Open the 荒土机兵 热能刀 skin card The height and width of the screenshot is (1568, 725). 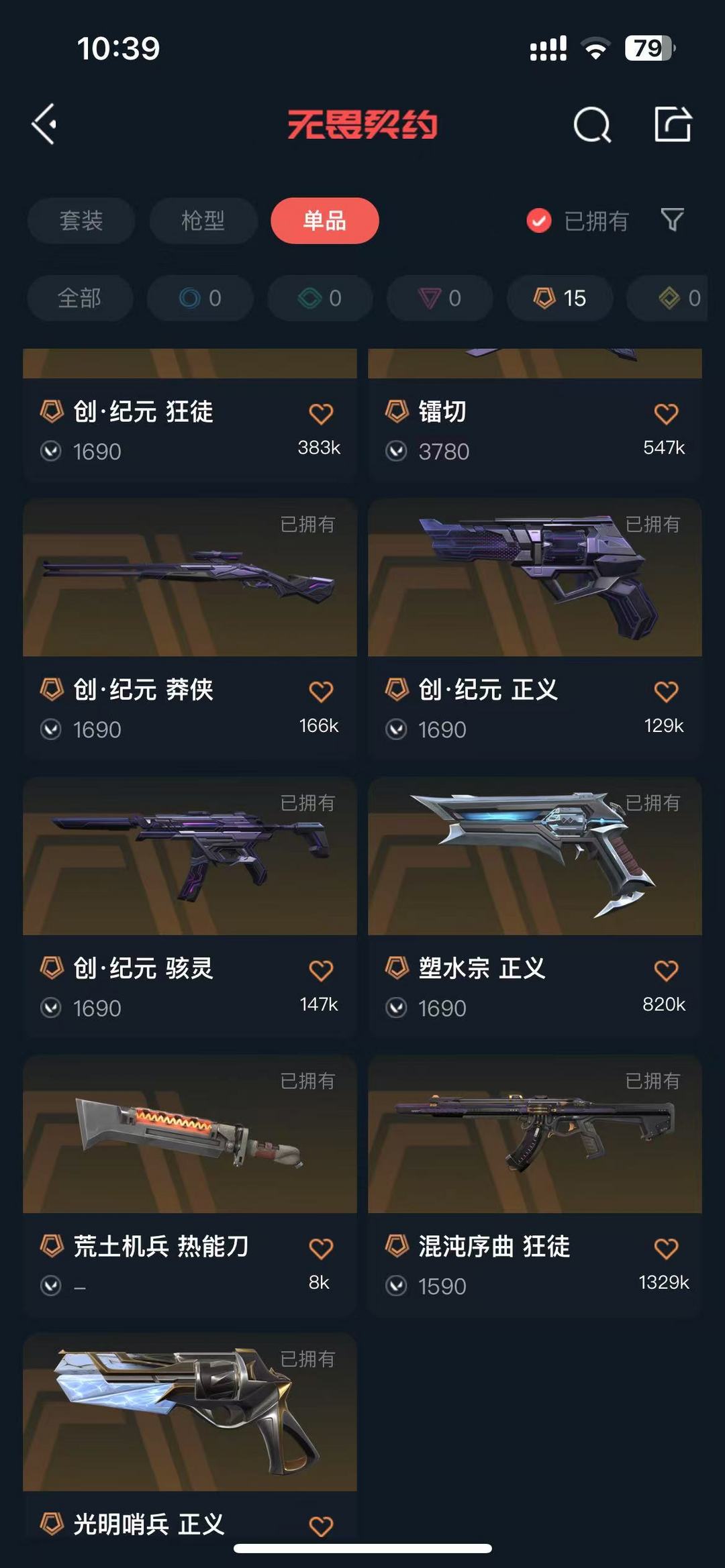(190, 1186)
